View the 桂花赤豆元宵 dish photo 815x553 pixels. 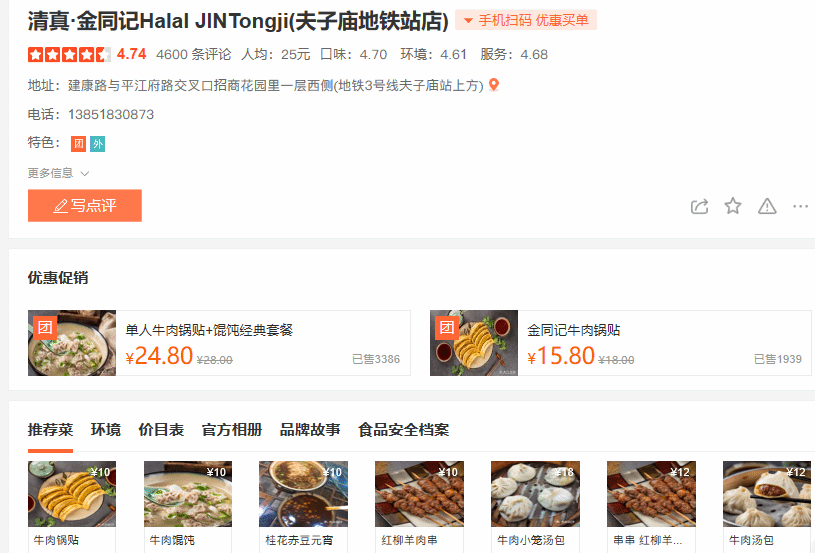[x=303, y=494]
